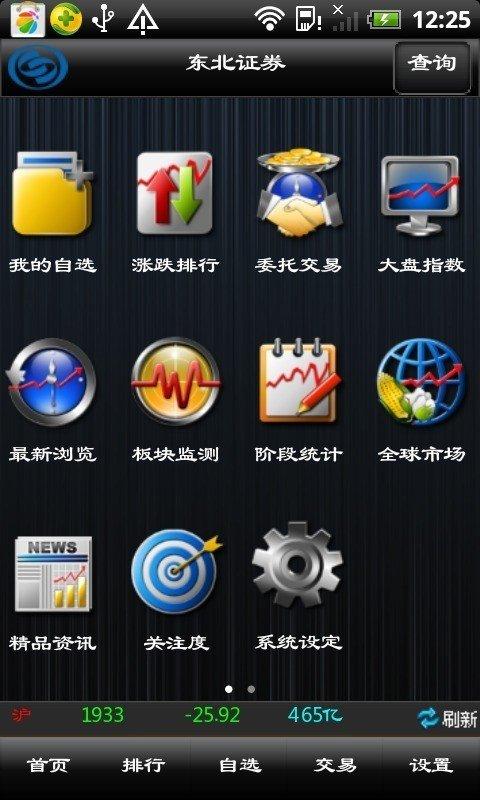Switch to the 排行 tab
This screenshot has height=800, width=480.
click(144, 766)
